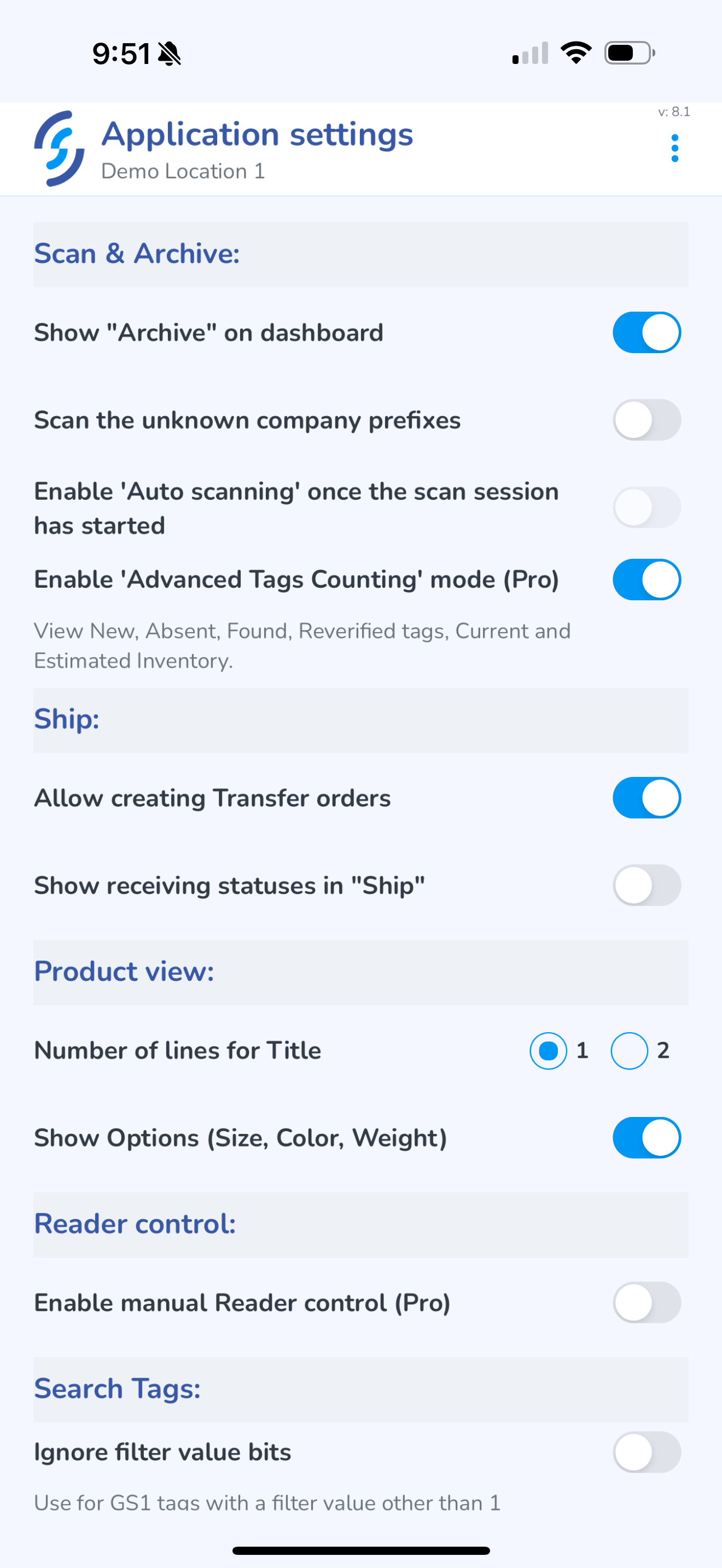Switch on Ignore filter value bits
722x1568 pixels.
(x=647, y=1452)
